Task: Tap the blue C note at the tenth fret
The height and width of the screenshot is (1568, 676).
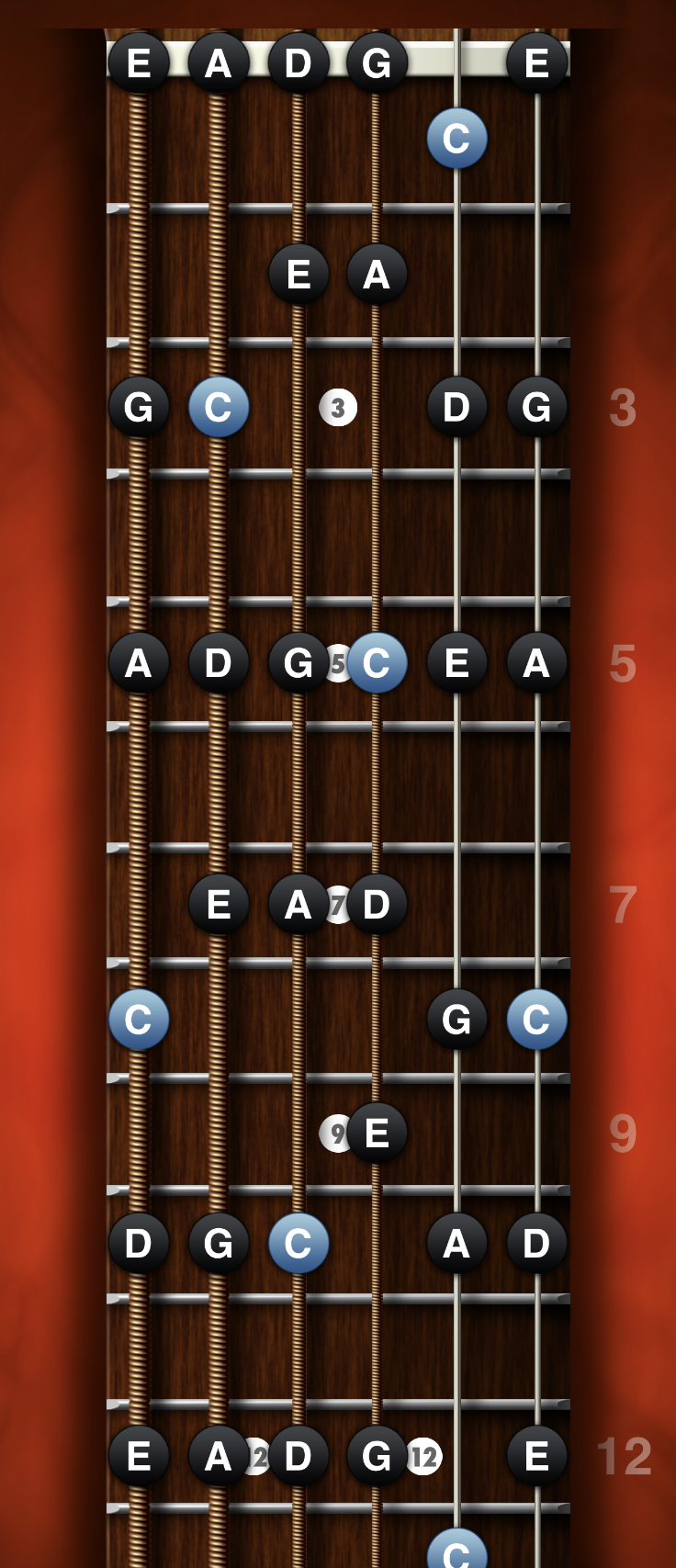Action: 299,1243
